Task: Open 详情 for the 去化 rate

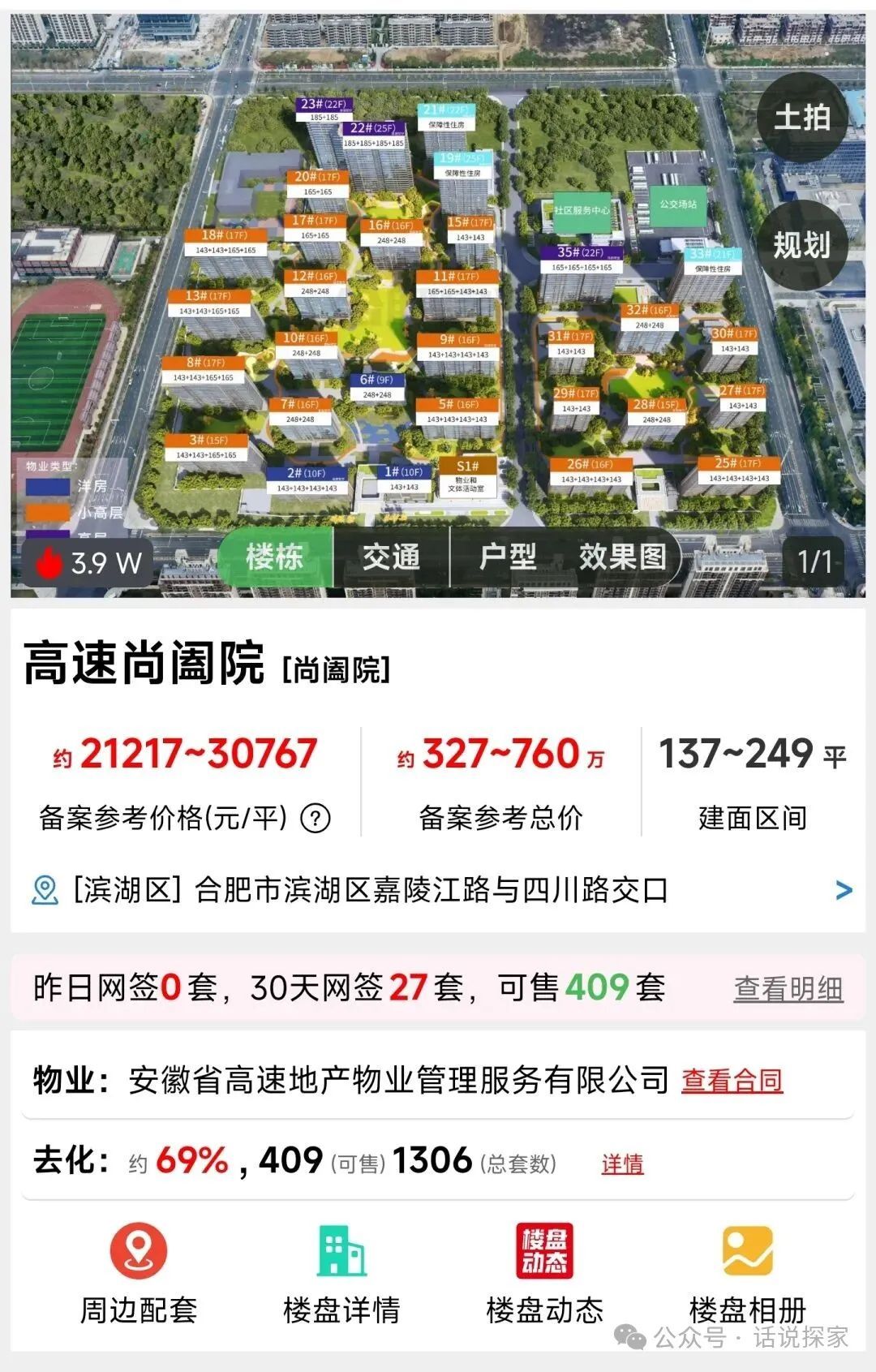Action: click(x=622, y=1163)
